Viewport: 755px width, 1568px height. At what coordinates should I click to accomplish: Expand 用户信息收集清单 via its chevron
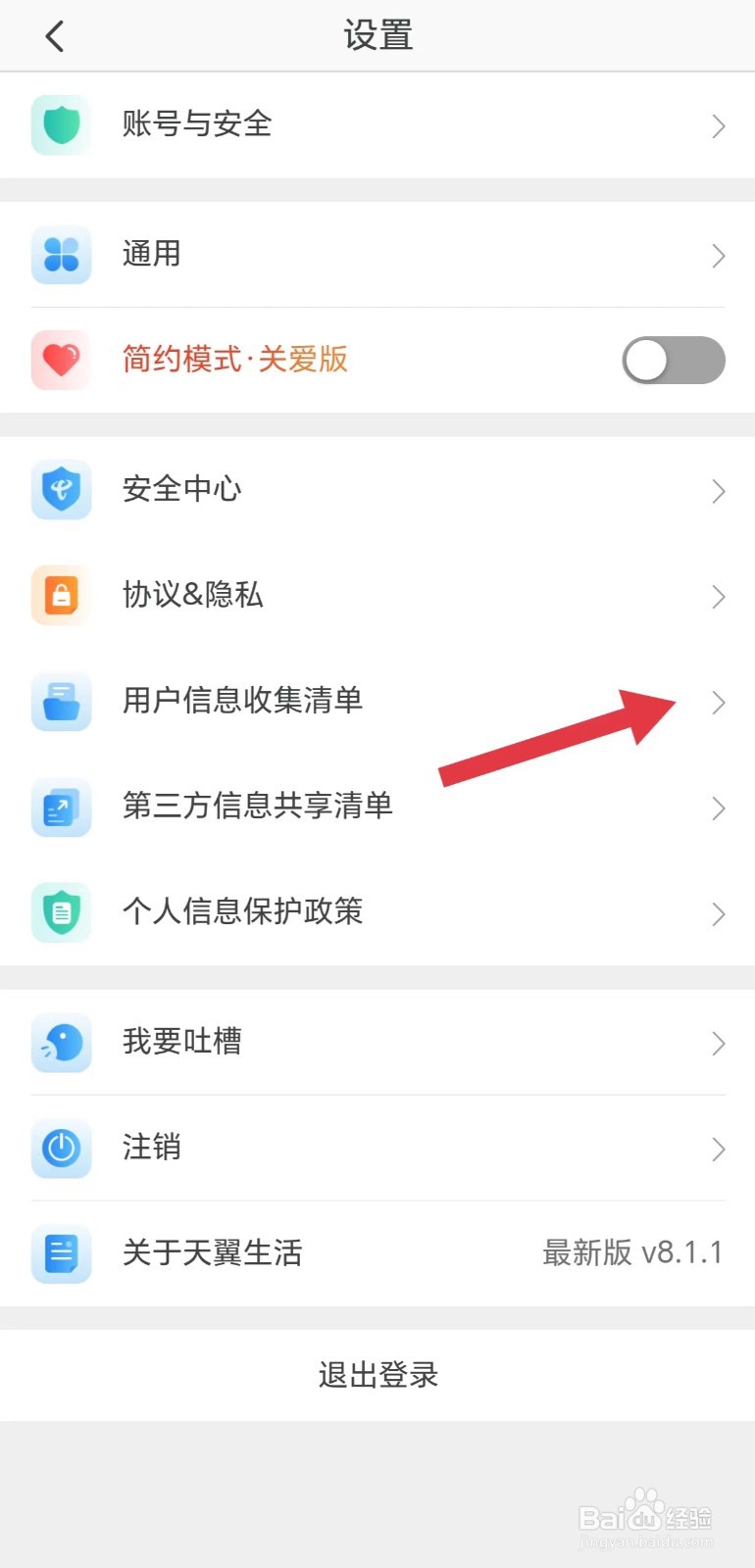click(718, 702)
